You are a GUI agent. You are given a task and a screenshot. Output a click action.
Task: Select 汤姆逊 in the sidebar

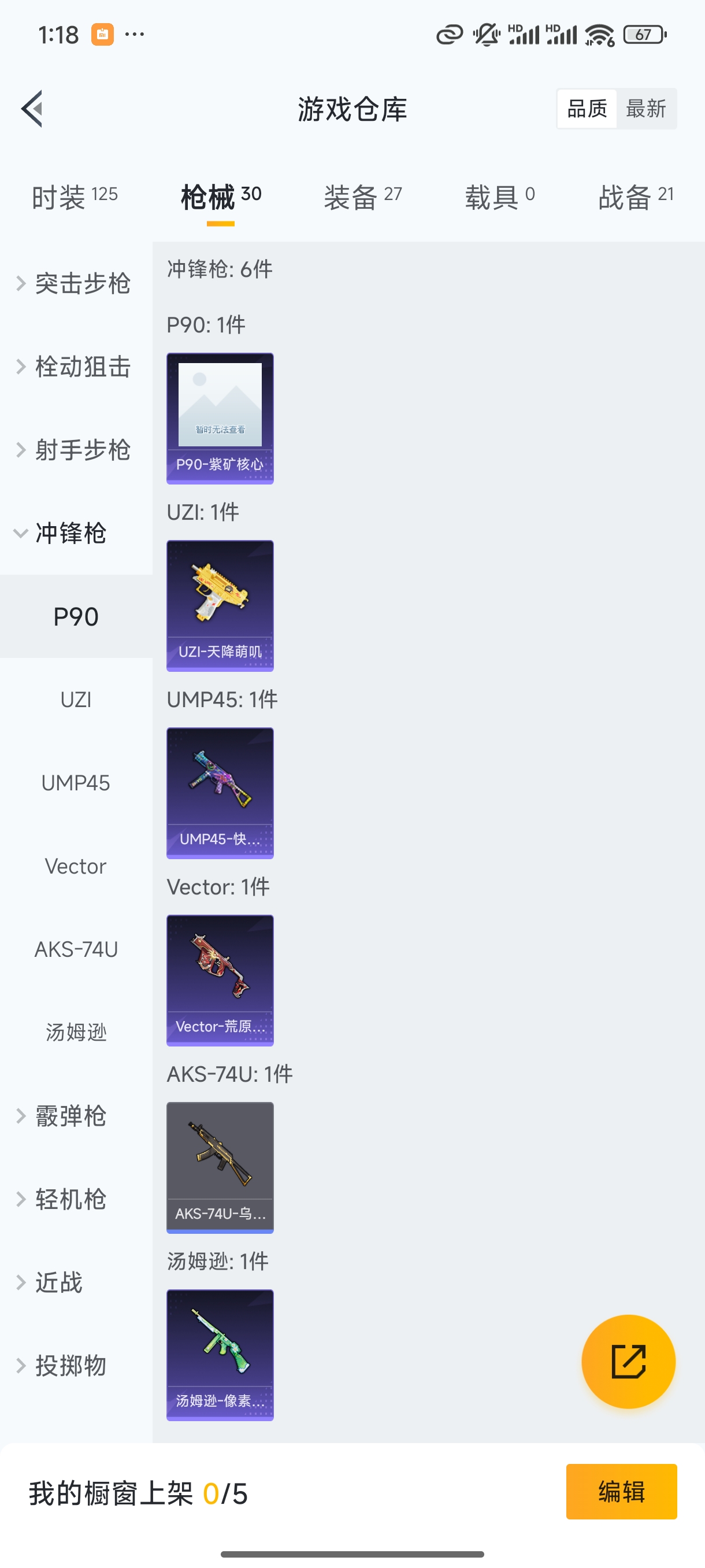(x=76, y=1033)
